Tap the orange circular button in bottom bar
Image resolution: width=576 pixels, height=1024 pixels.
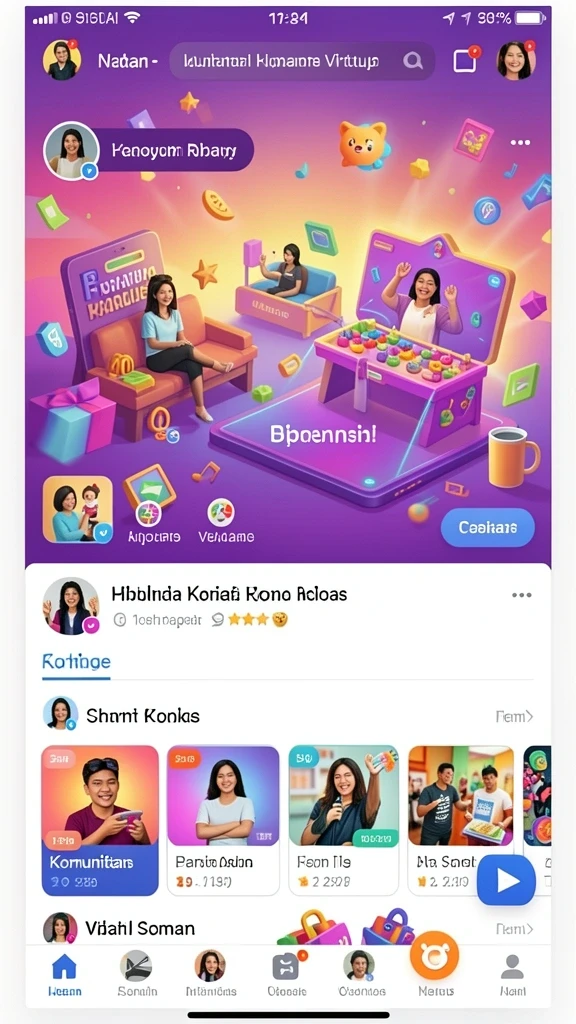coord(434,956)
